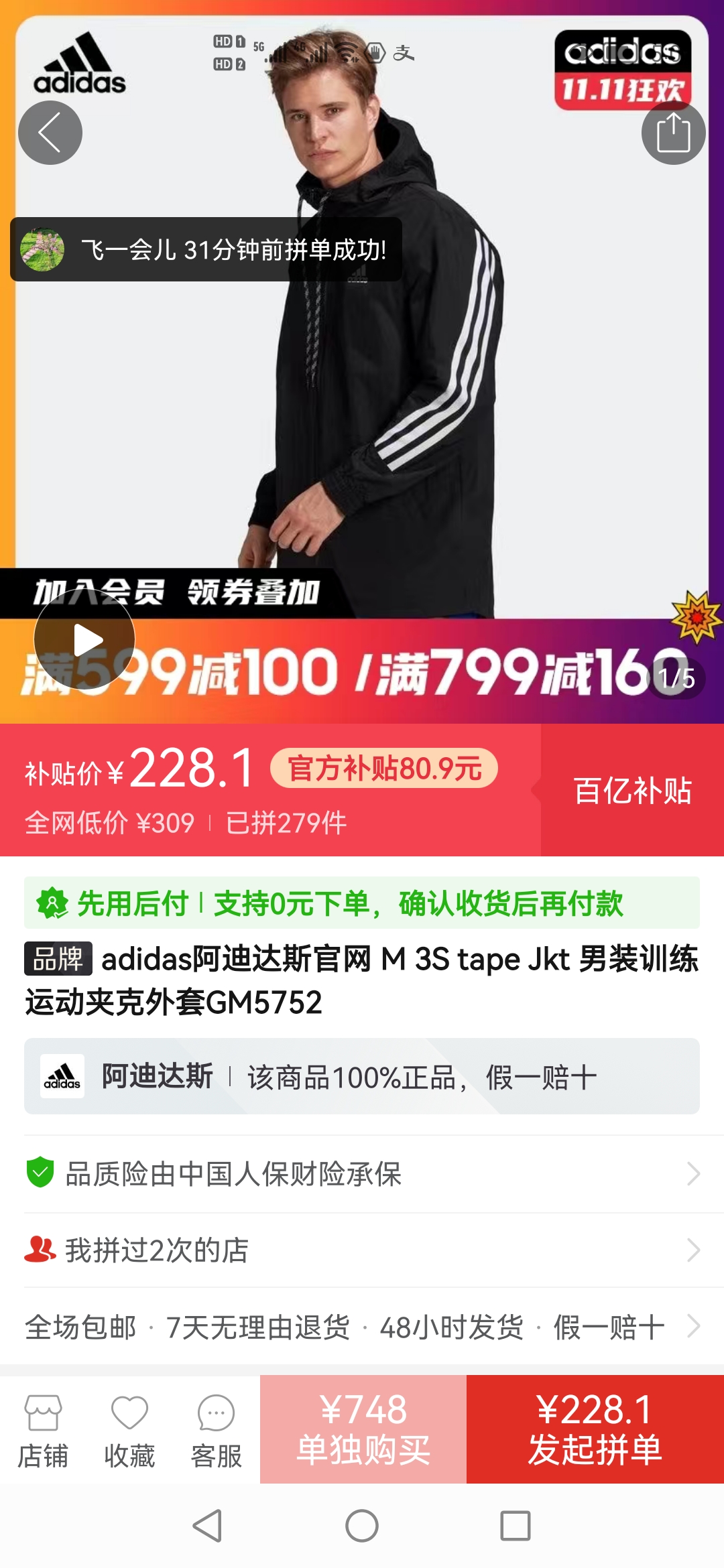Play the product video
Viewport: 724px width, 1568px height.
(x=84, y=640)
